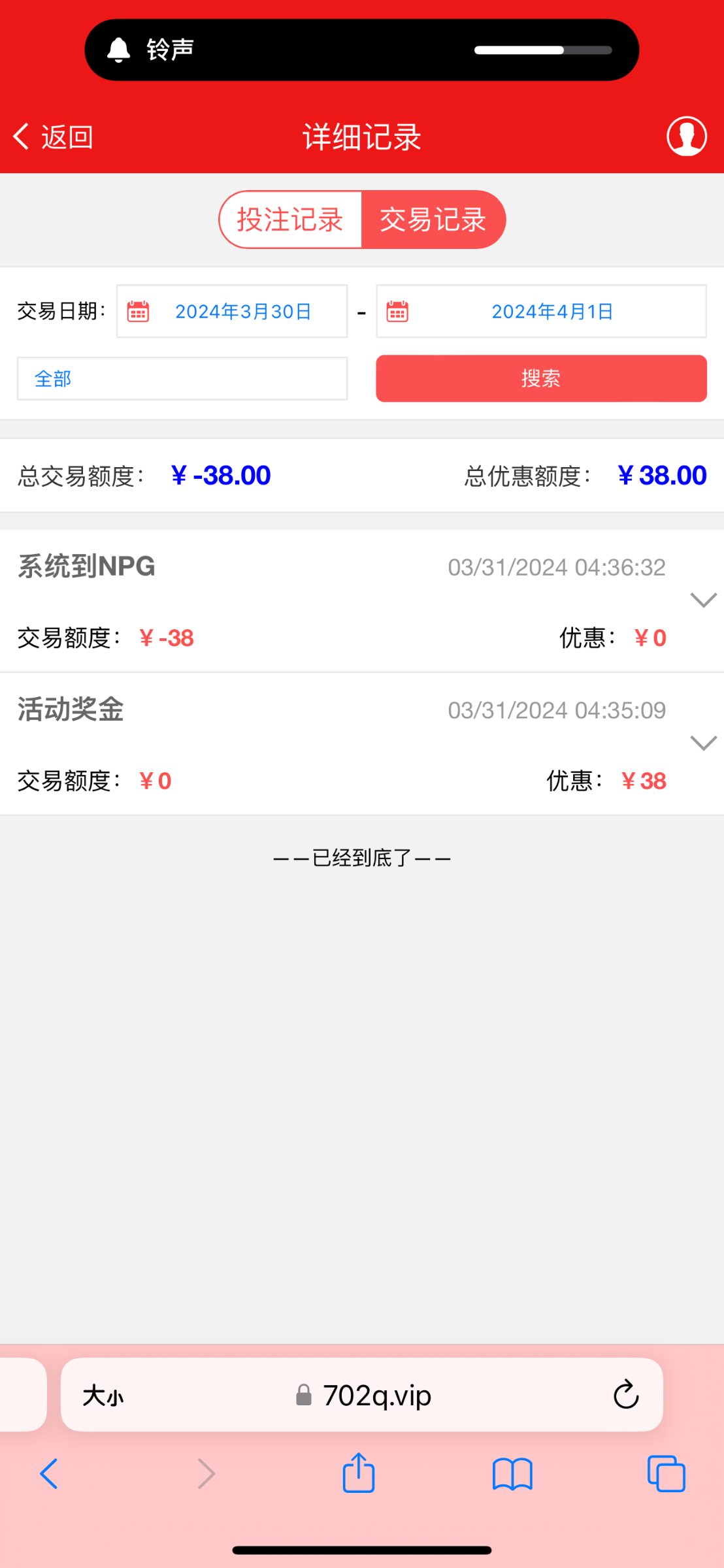
Task: Tap the 搜索 search button
Action: pos(541,379)
